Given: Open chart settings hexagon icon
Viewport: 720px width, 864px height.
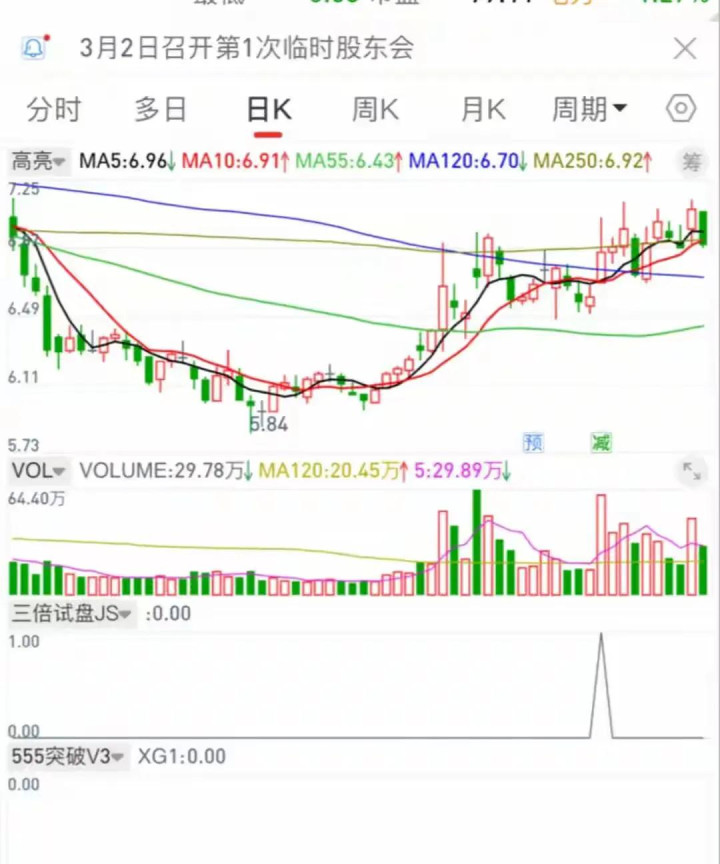Looking at the screenshot, I should (x=681, y=109).
